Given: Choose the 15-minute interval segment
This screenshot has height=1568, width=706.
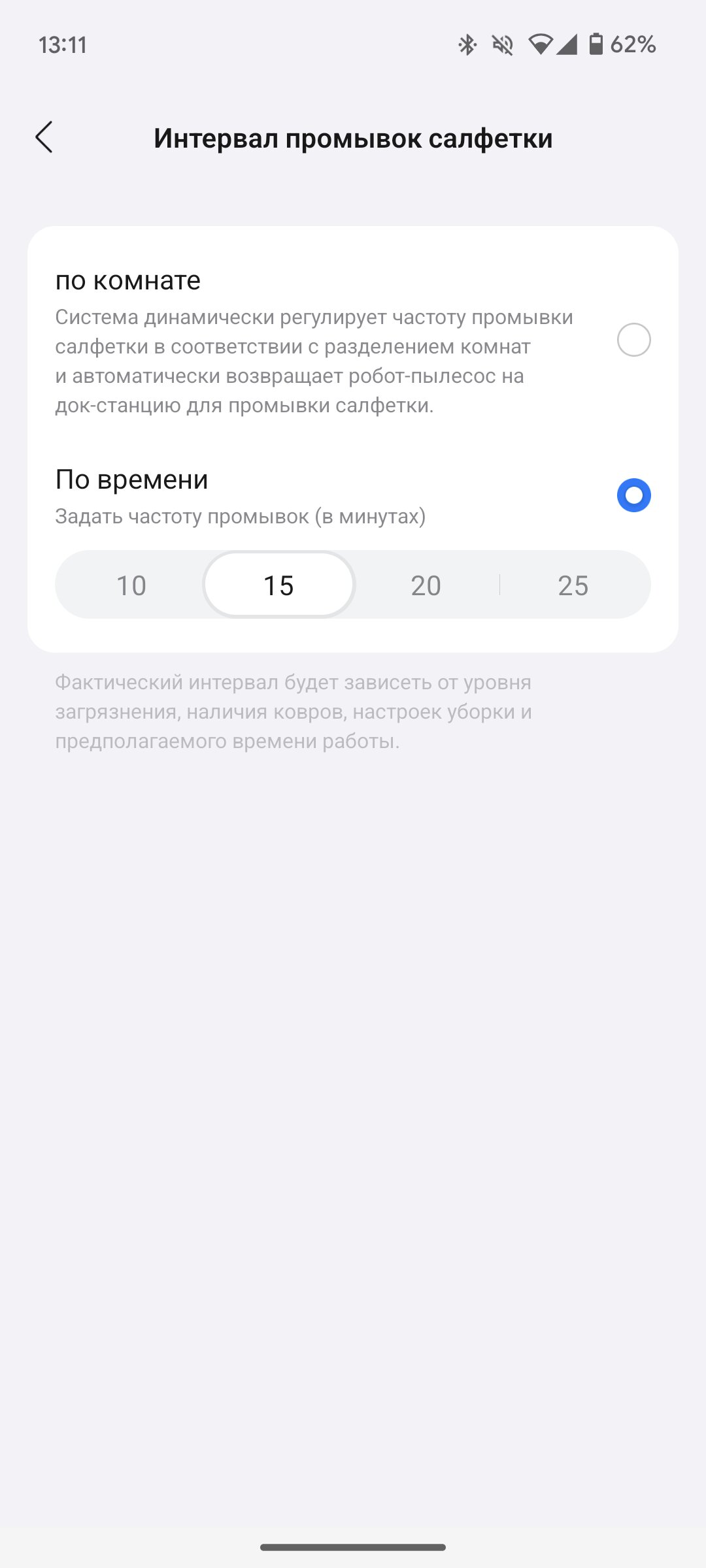Looking at the screenshot, I should coord(279,585).
